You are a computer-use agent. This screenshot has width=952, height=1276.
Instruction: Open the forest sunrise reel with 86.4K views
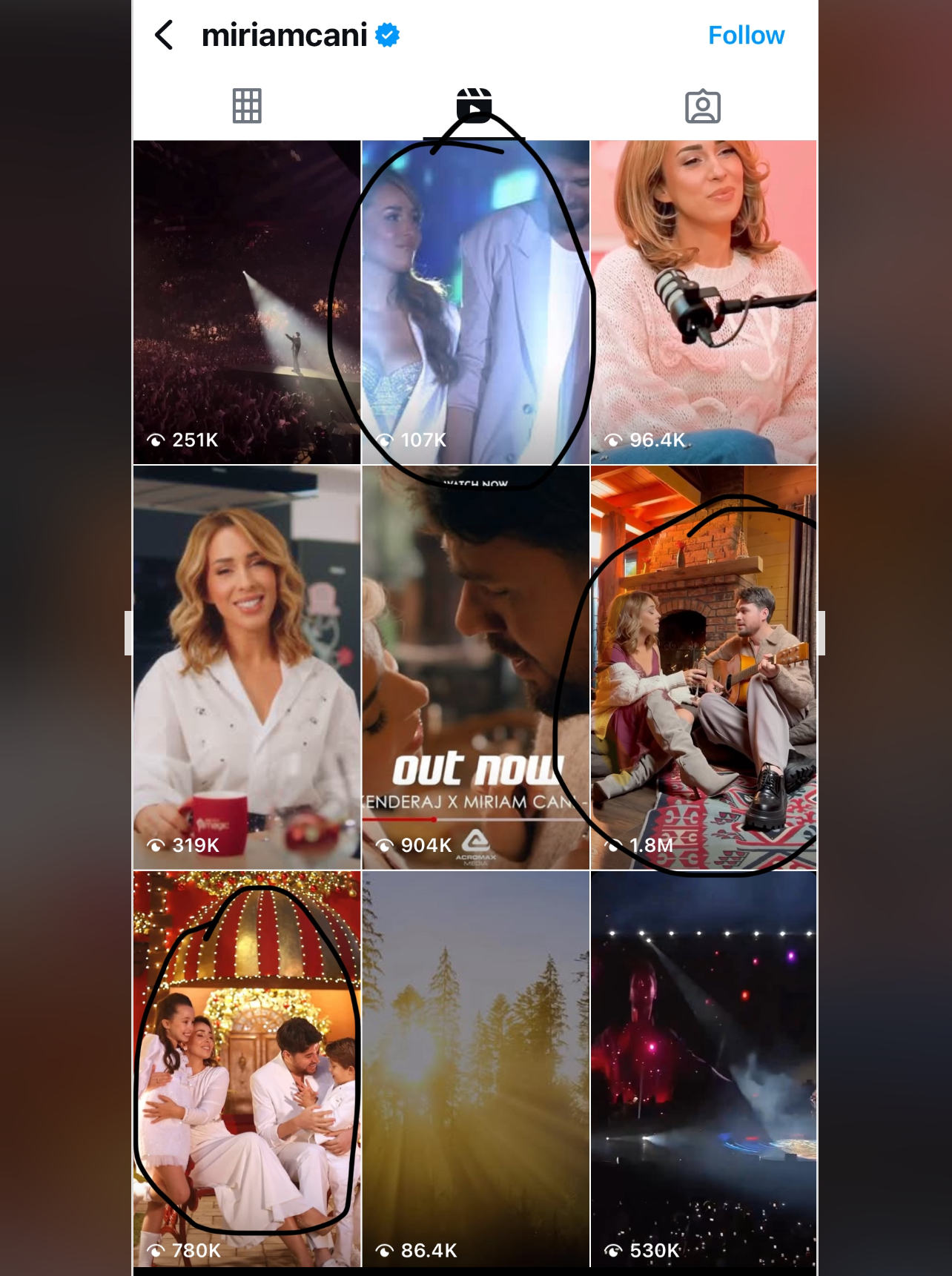[475, 1068]
